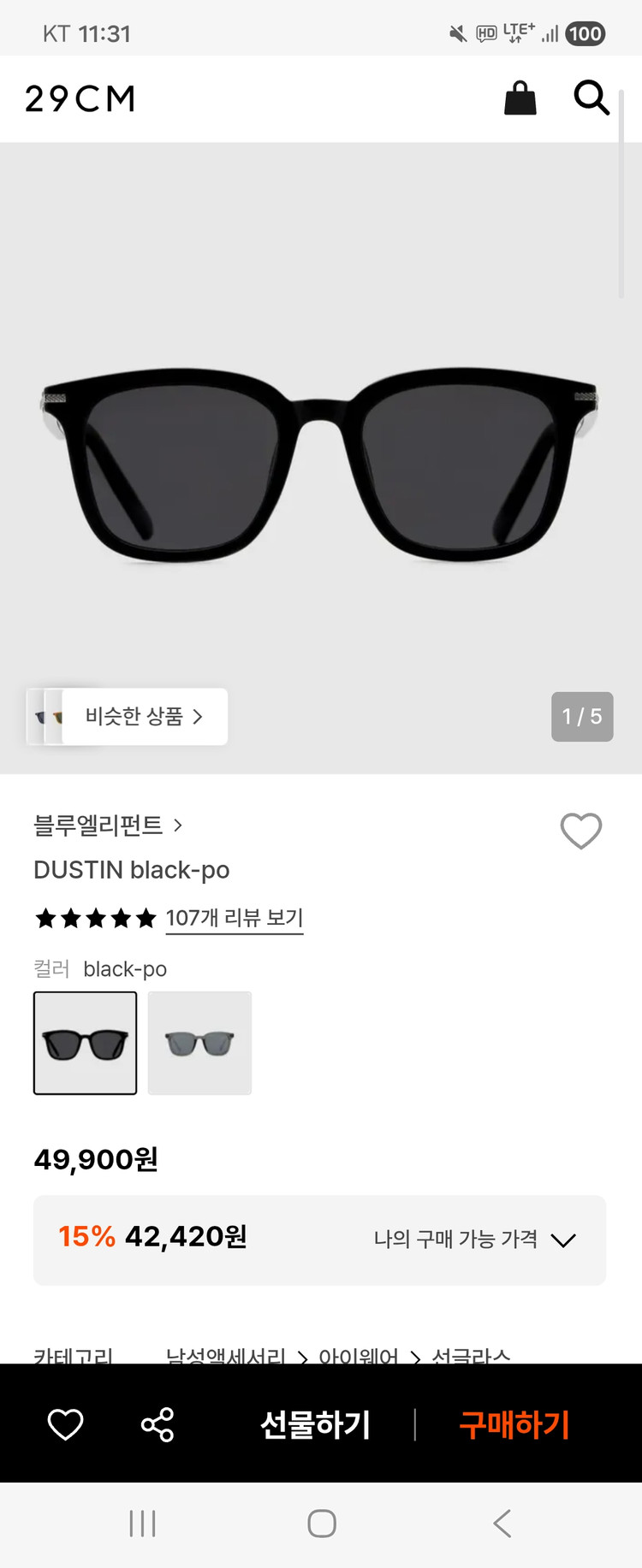Tap 구매하기 to purchase

coord(514,1425)
